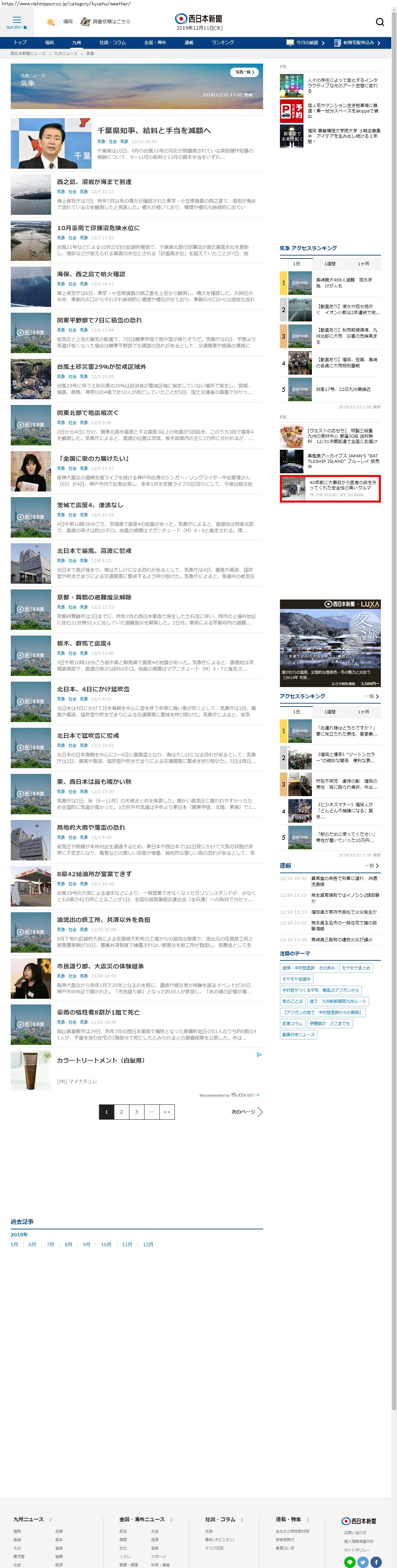Open article 関東北部で地震相次ぐ
This screenshot has width=397, height=1568.
[x=87, y=412]
